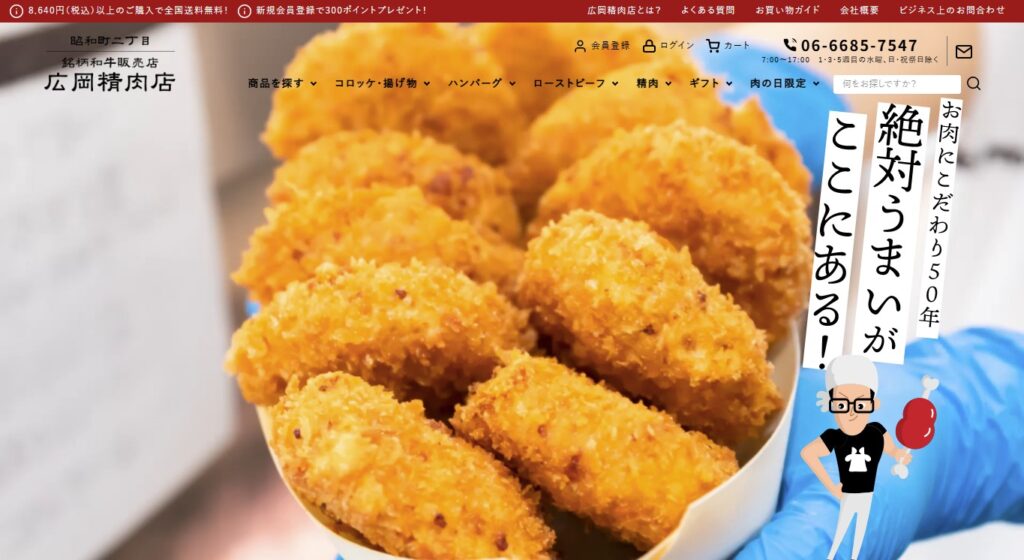Expand the 肉の日限定 menu

(x=784, y=83)
